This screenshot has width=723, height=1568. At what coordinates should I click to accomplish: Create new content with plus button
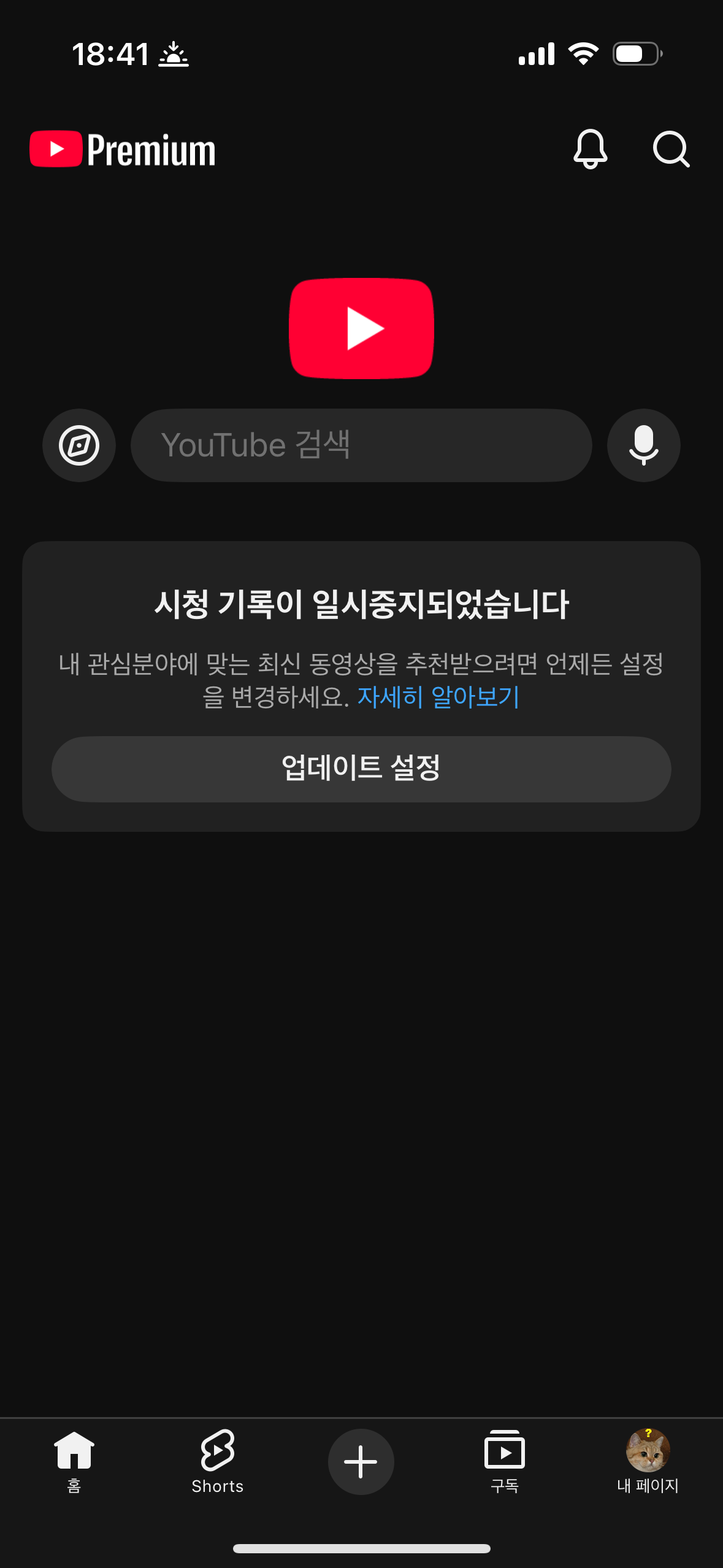click(361, 1462)
